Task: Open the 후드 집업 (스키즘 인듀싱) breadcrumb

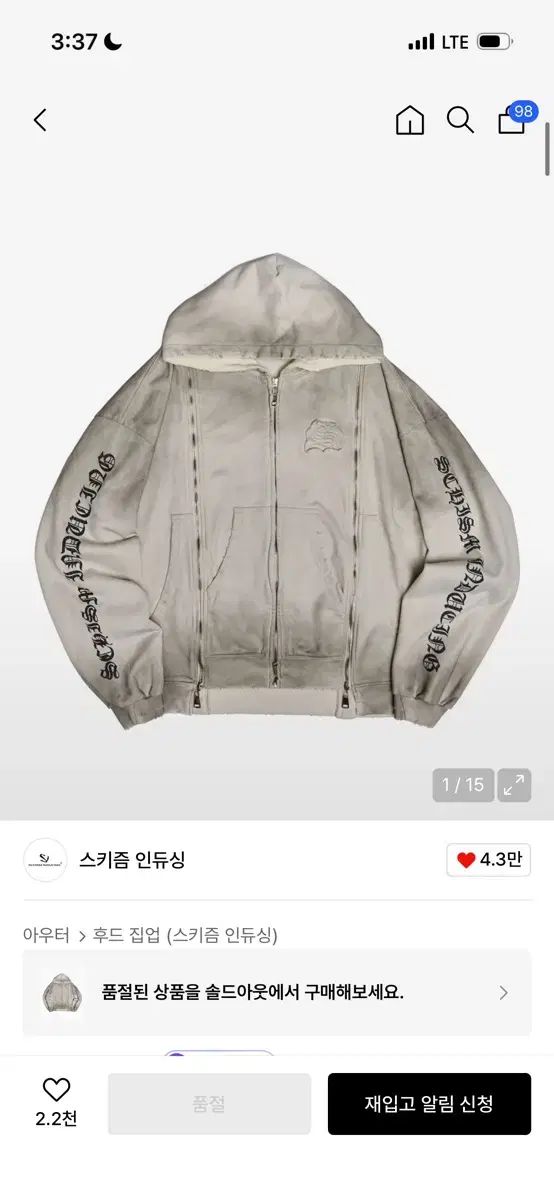Action: [x=185, y=935]
